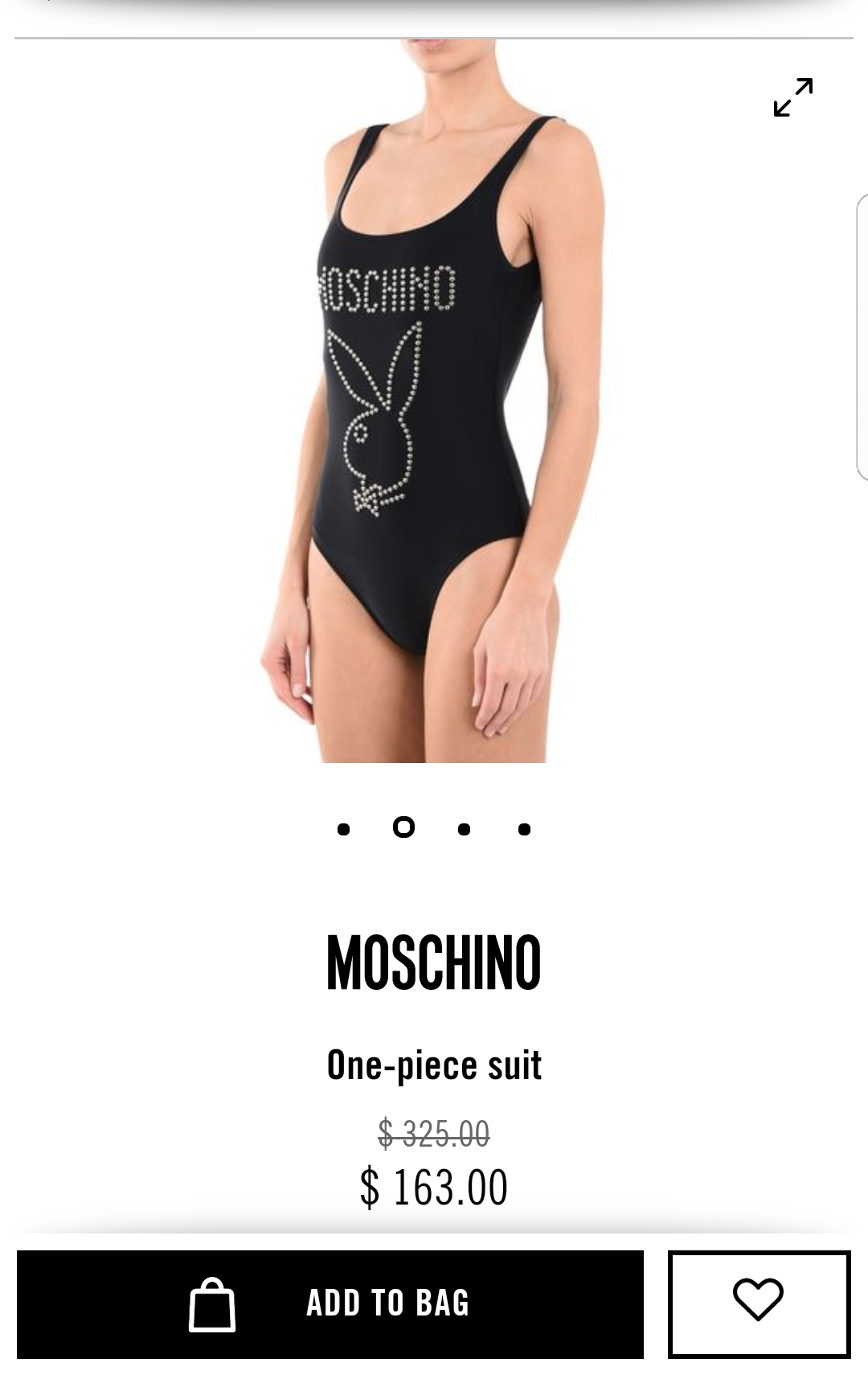Viewport: 868px width, 1375px height.
Task: Go to the fourth image dot
Action: coord(524,829)
